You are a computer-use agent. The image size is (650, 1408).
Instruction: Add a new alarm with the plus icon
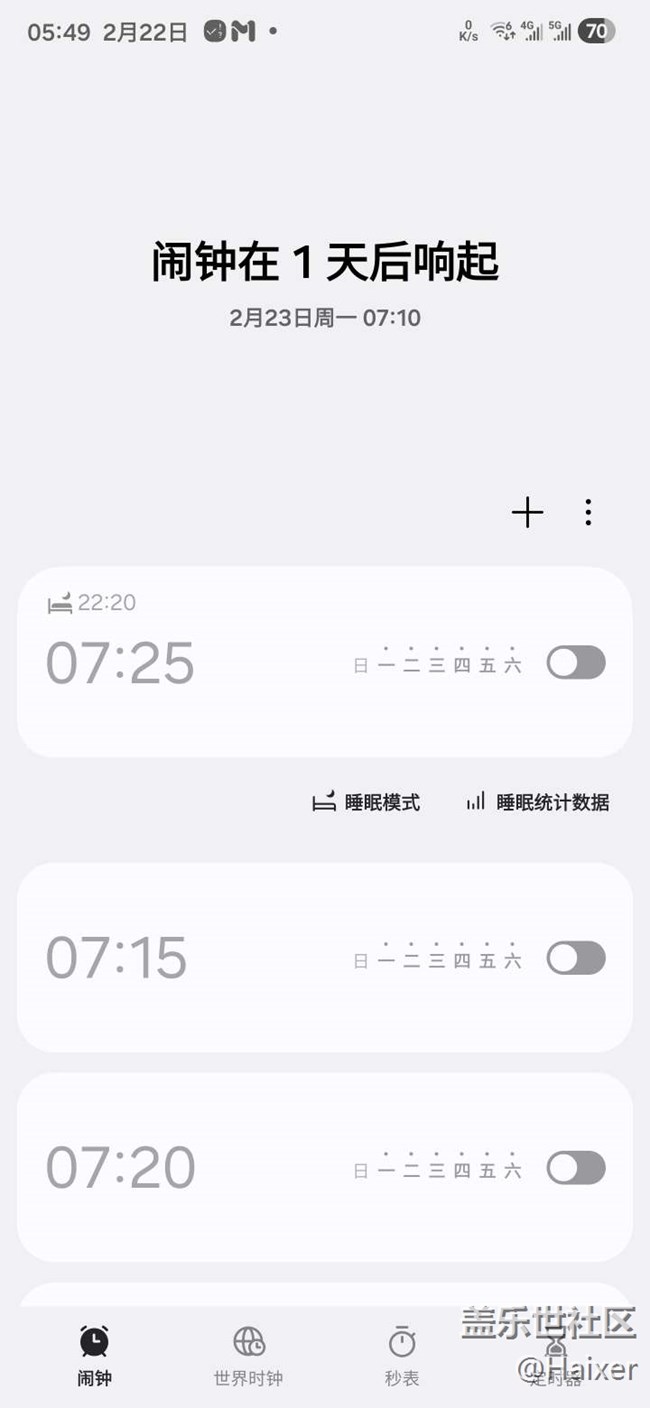click(527, 513)
